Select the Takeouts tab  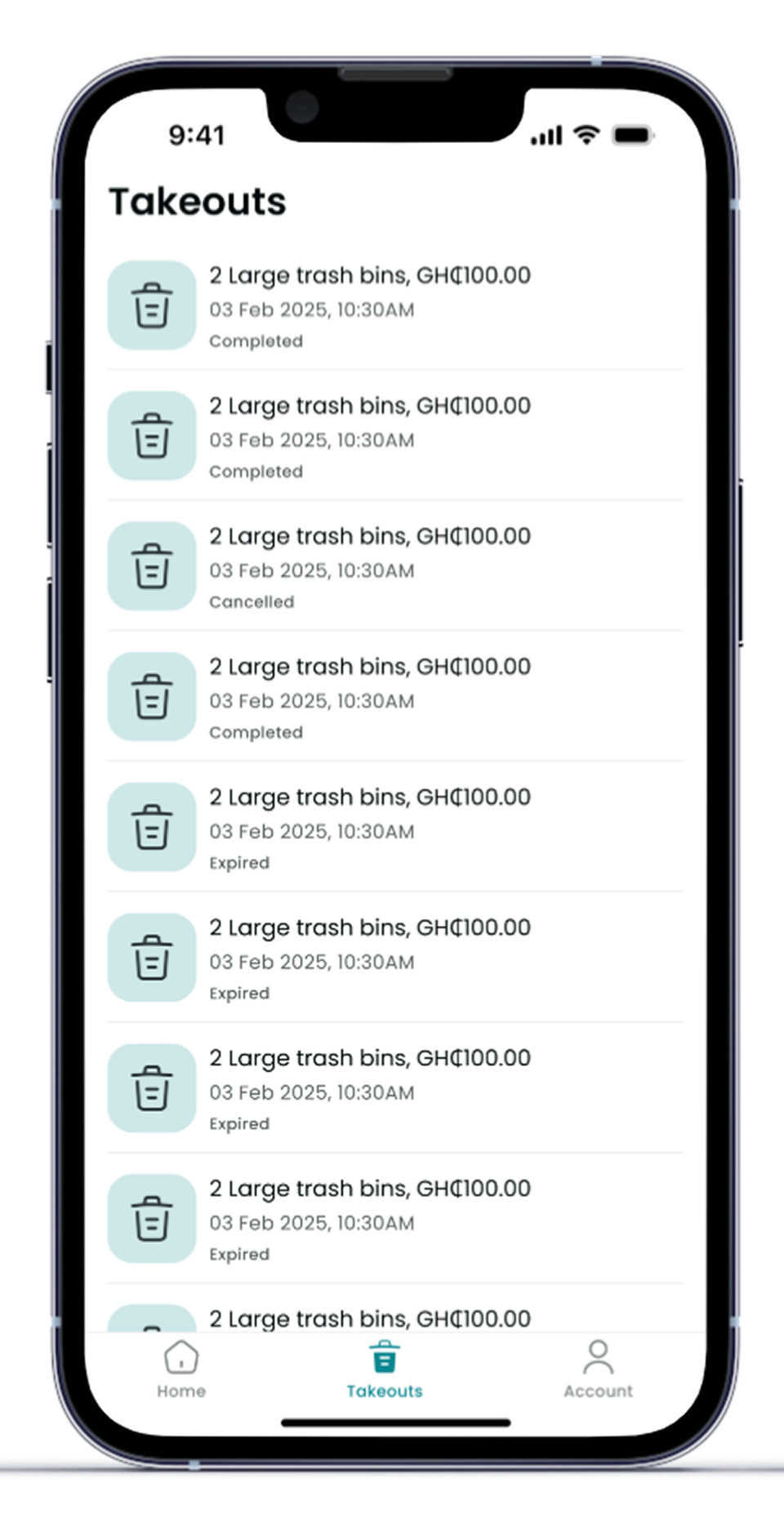click(x=385, y=1369)
